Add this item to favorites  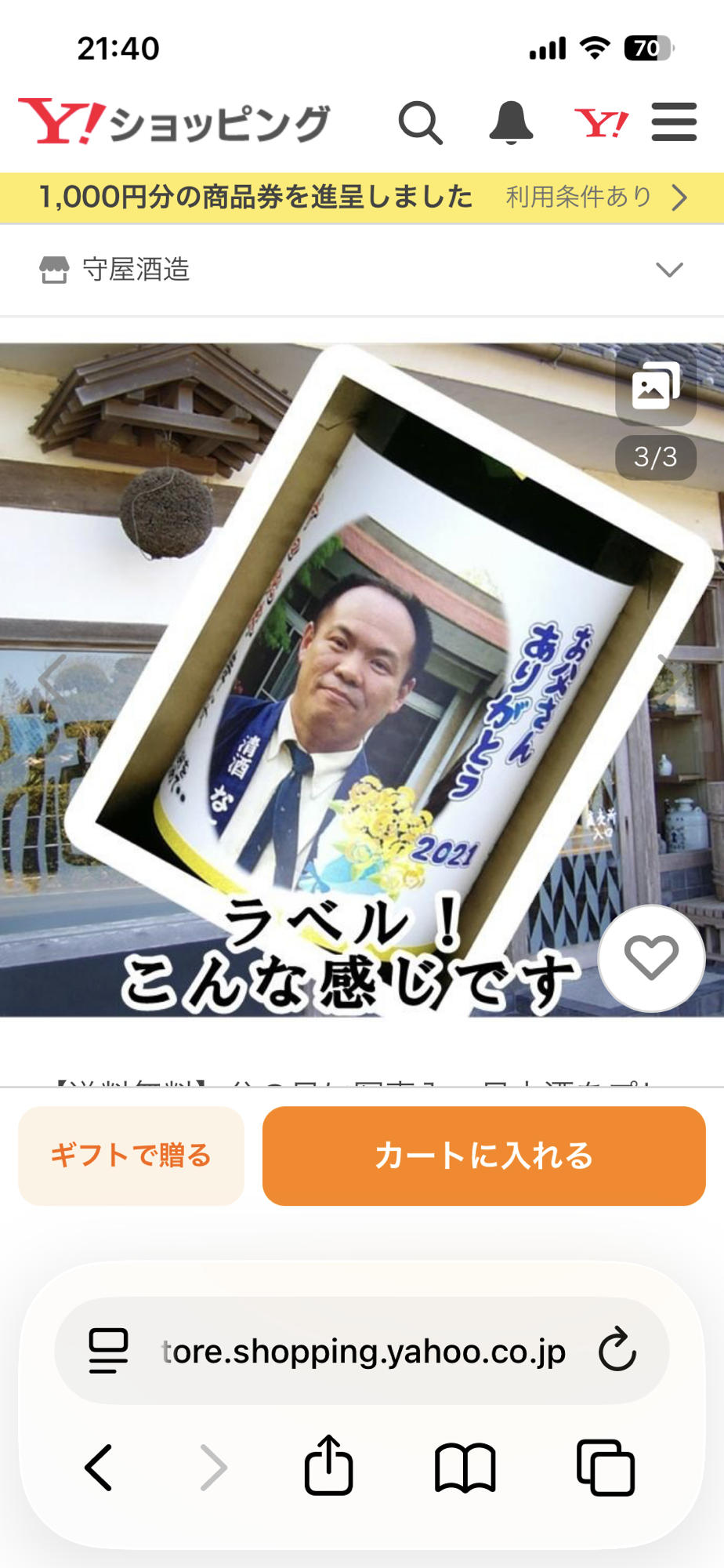(x=651, y=957)
